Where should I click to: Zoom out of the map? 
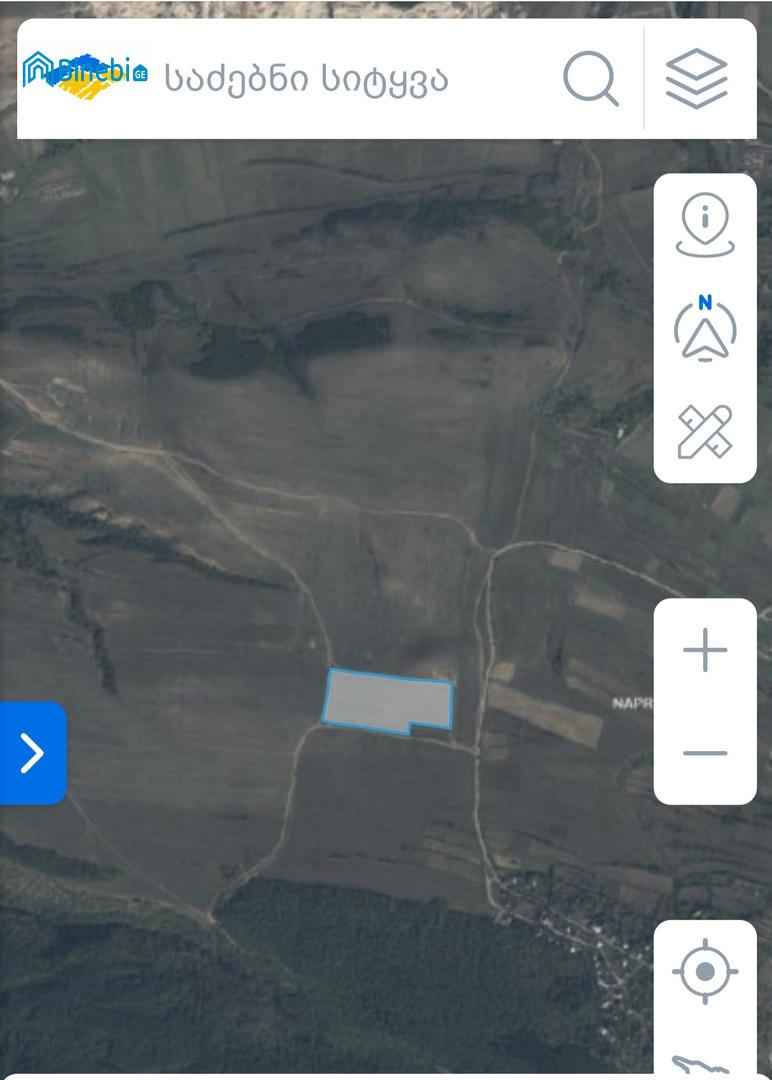pos(705,753)
